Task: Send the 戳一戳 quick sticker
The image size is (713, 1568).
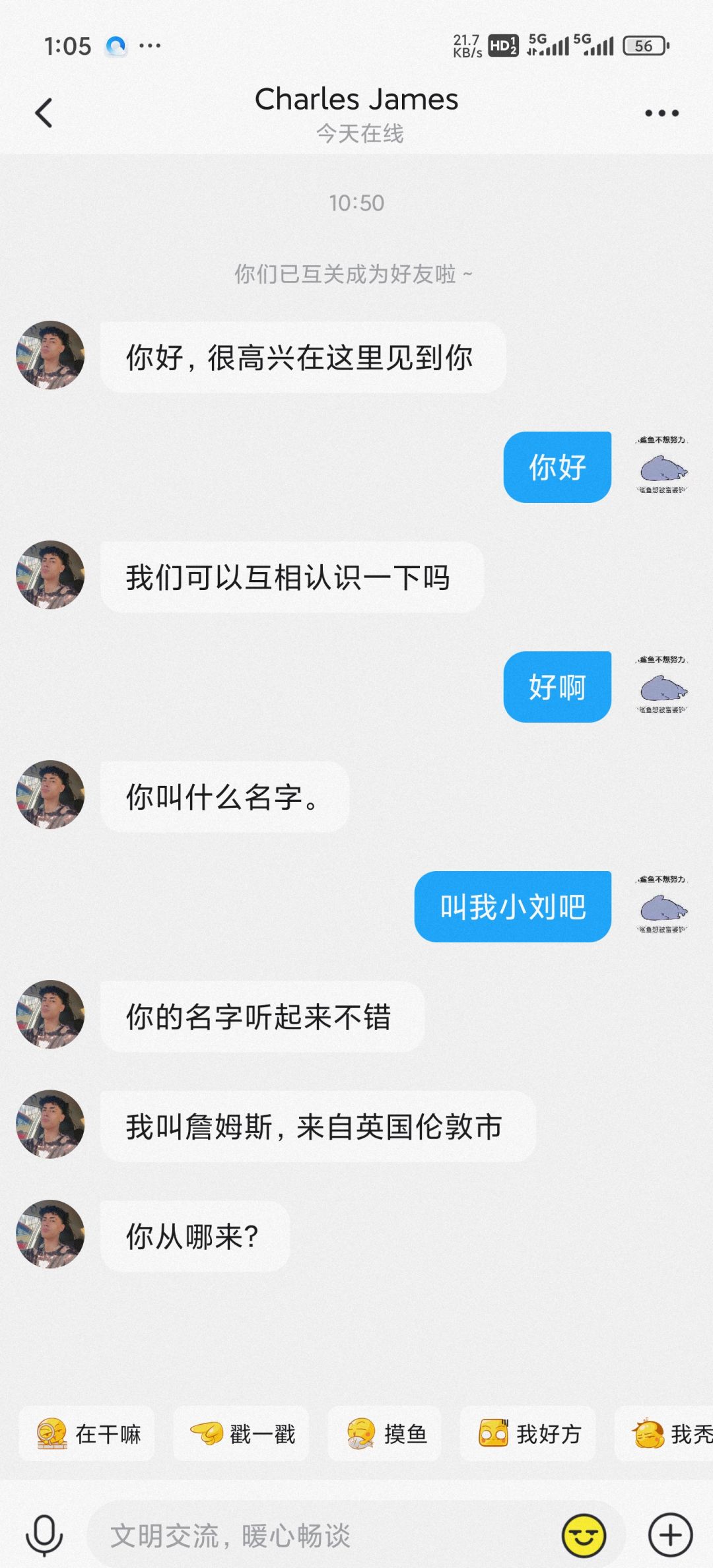Action: [x=242, y=1433]
